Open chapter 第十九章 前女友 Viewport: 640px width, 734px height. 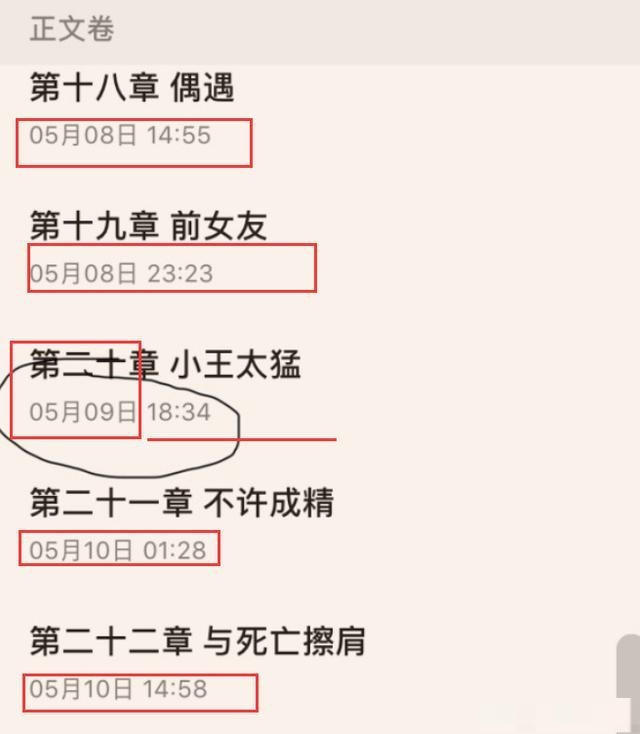(149, 227)
